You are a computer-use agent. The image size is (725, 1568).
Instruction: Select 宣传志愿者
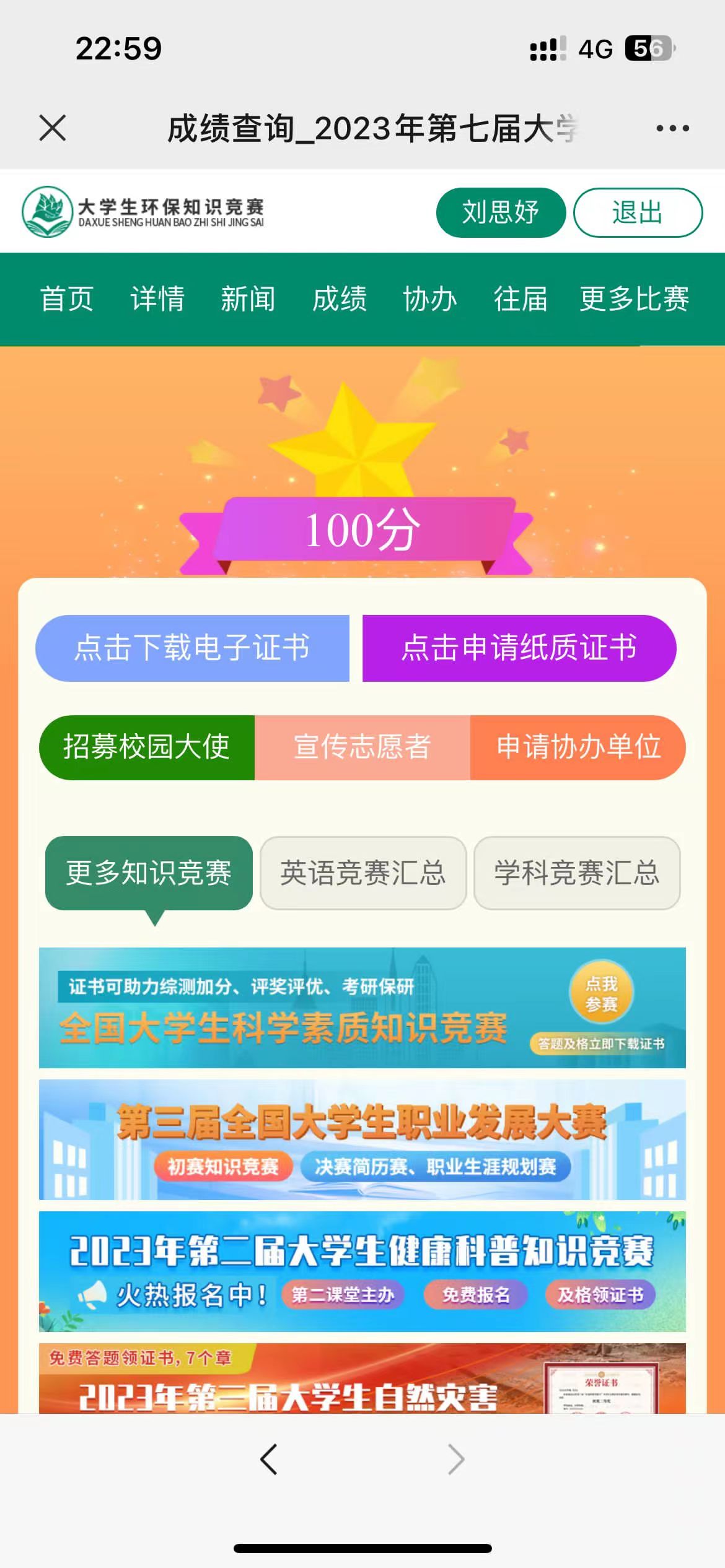[362, 747]
